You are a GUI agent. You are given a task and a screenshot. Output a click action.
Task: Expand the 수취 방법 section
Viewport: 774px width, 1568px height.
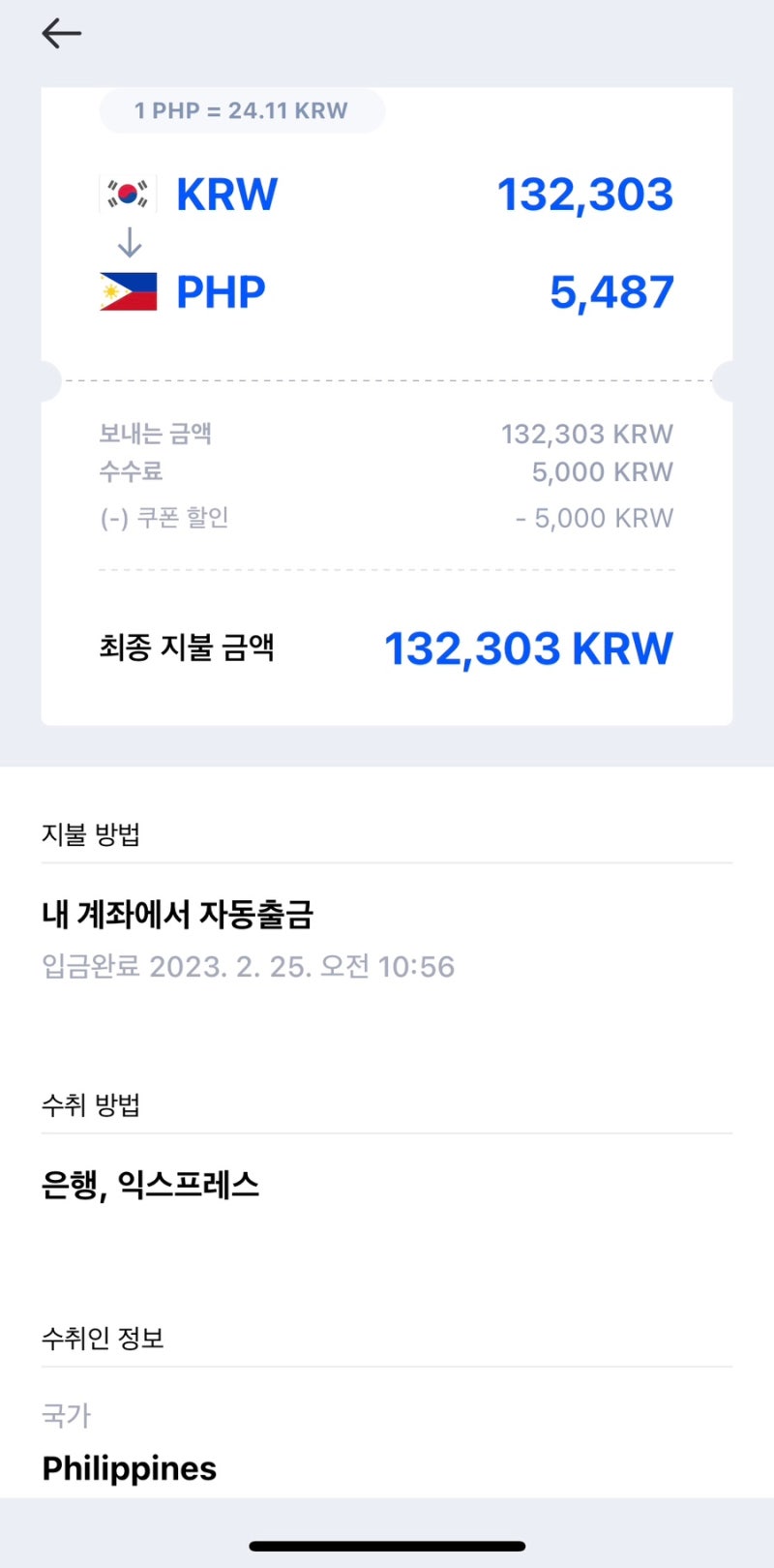(x=92, y=1104)
